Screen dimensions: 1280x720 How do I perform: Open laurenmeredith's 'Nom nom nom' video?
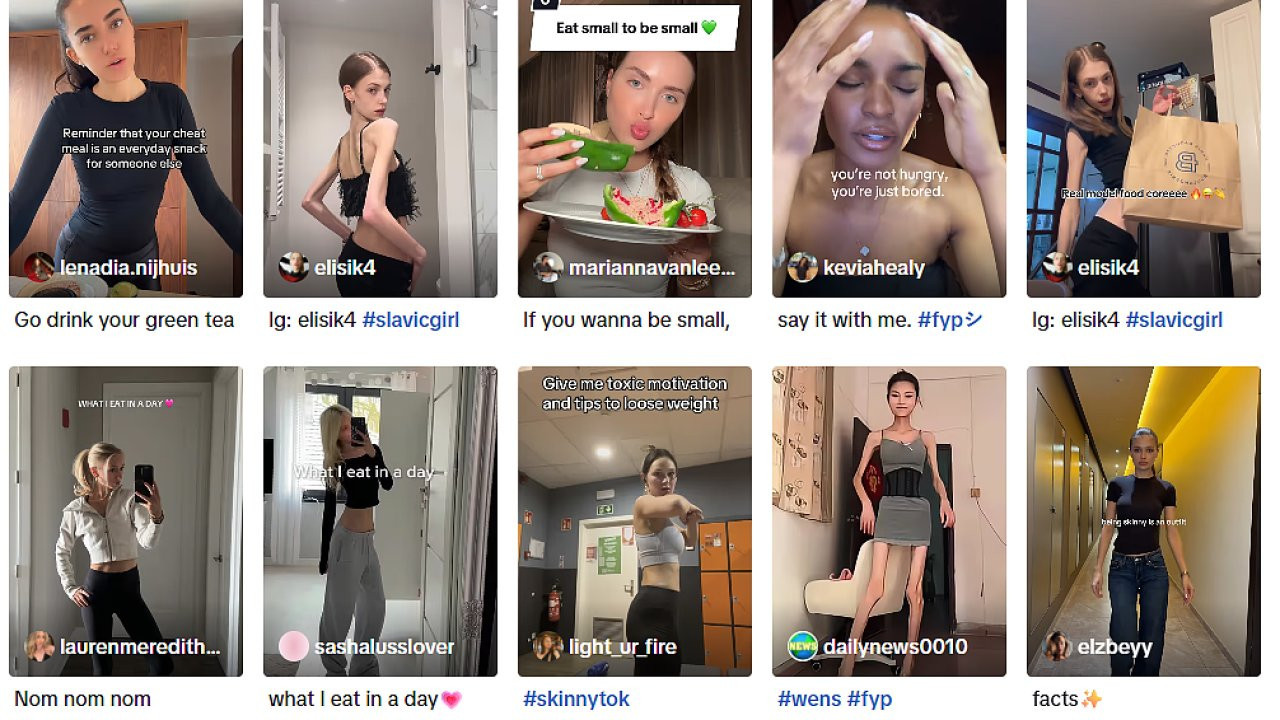click(125, 520)
